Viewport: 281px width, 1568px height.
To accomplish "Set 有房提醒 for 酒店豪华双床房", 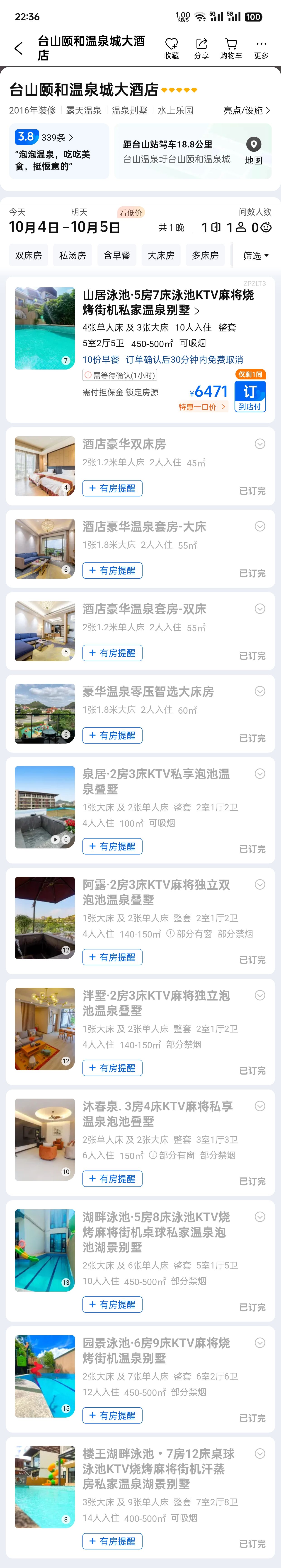I will (x=113, y=488).
